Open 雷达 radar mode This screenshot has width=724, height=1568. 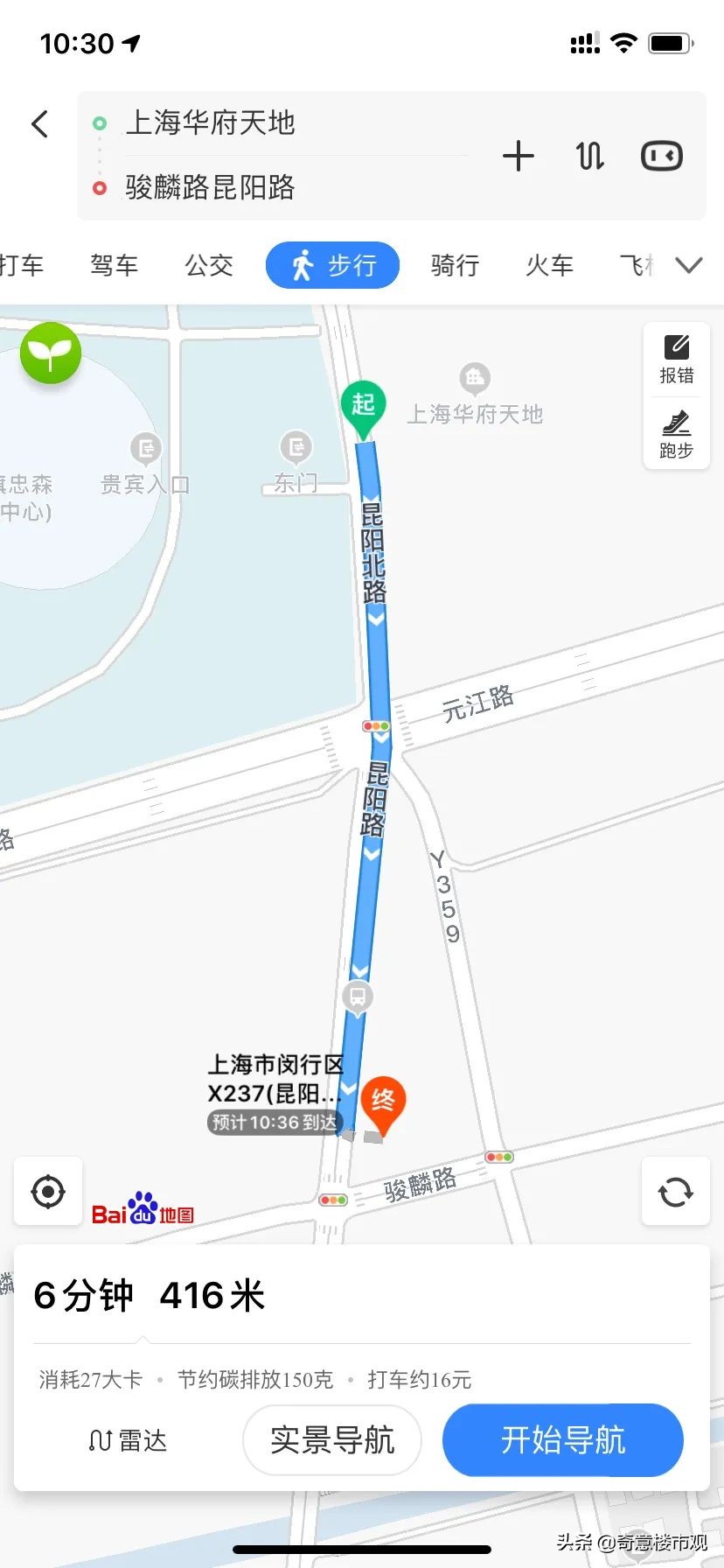pyautogui.click(x=125, y=1440)
